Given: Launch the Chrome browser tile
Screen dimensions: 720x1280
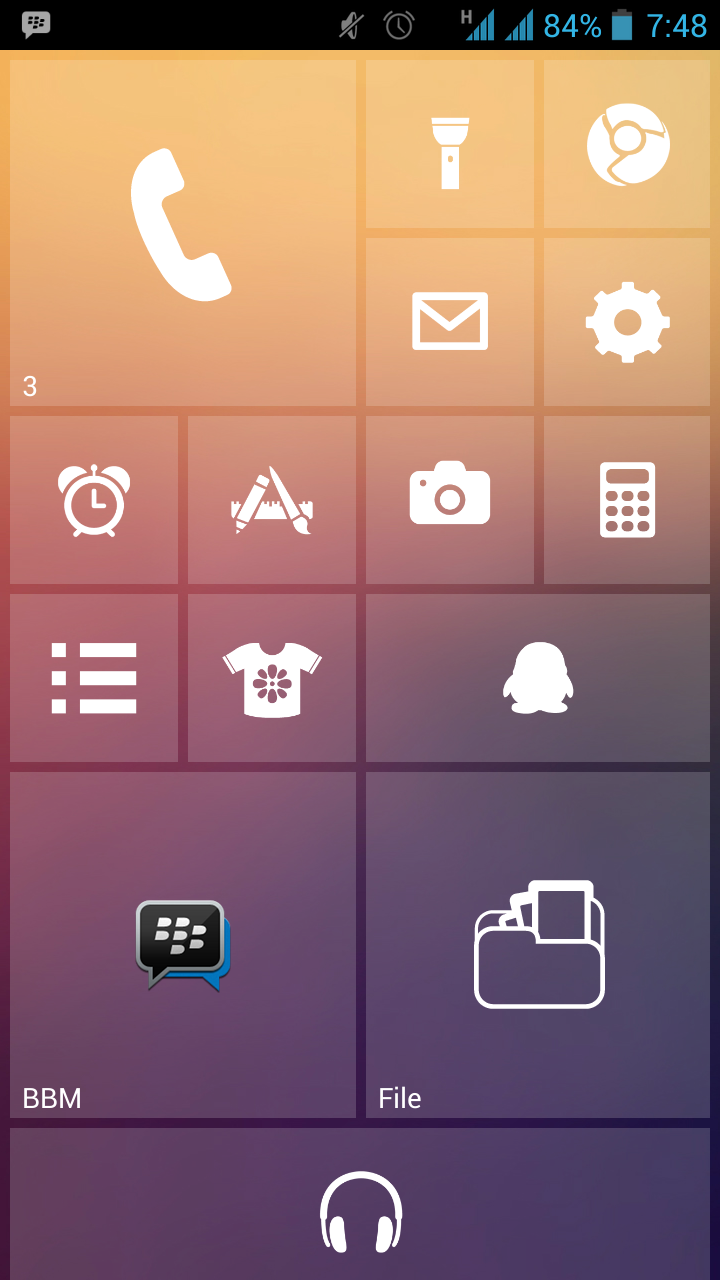Looking at the screenshot, I should tap(627, 144).
